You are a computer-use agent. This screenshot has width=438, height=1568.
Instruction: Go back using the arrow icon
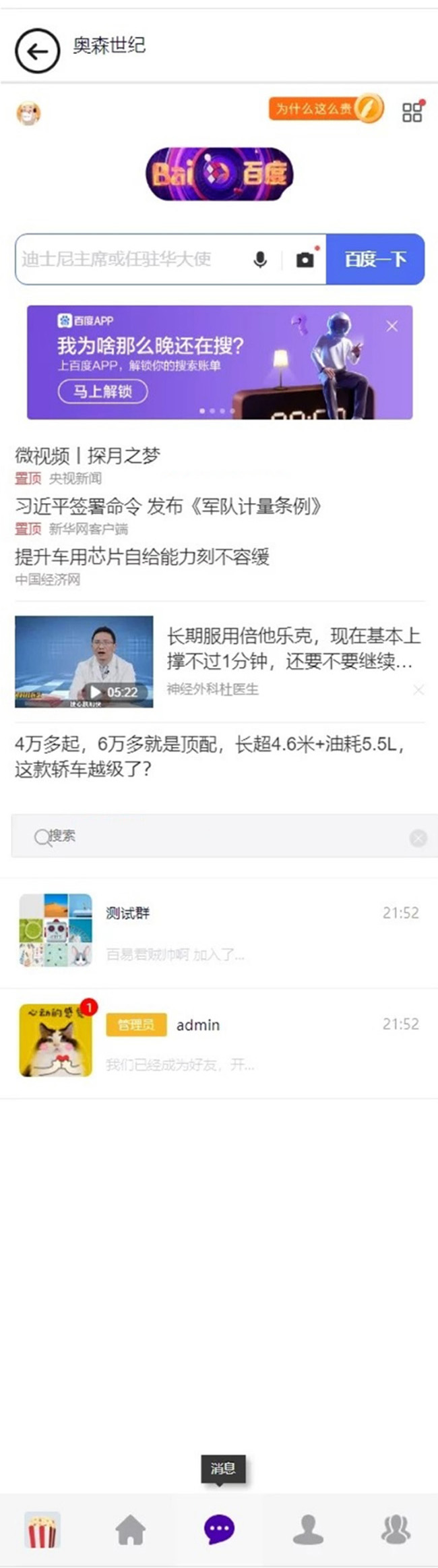coord(37,51)
